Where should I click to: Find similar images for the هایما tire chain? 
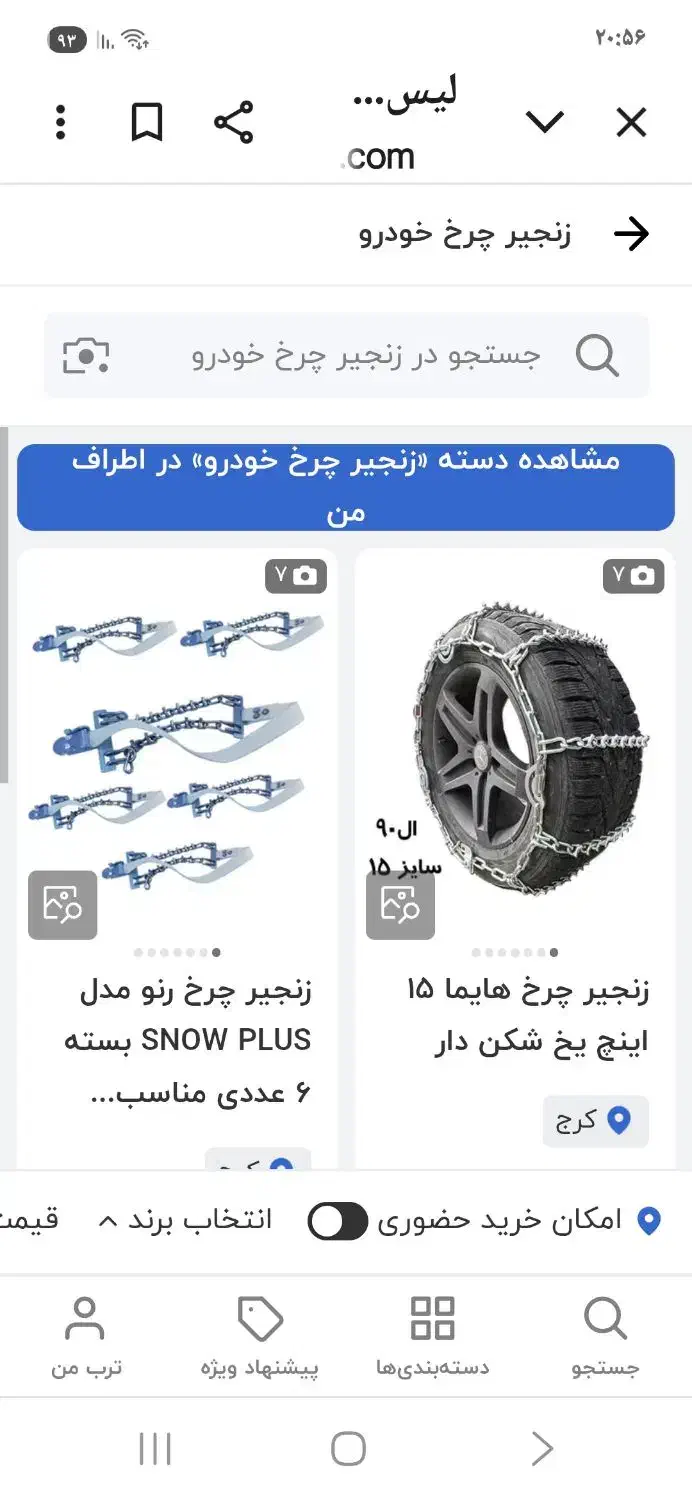400,905
